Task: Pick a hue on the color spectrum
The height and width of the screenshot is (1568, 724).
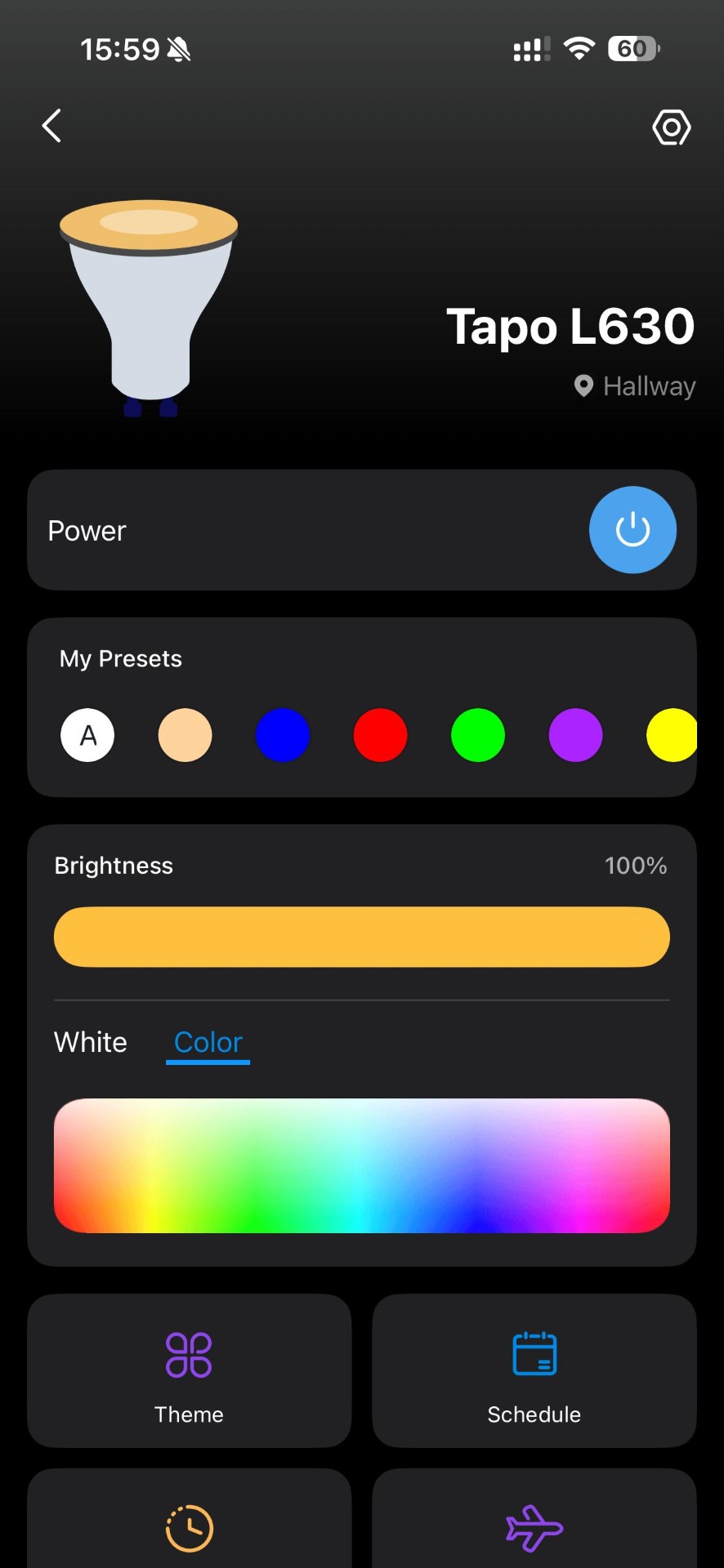Action: (362, 1165)
